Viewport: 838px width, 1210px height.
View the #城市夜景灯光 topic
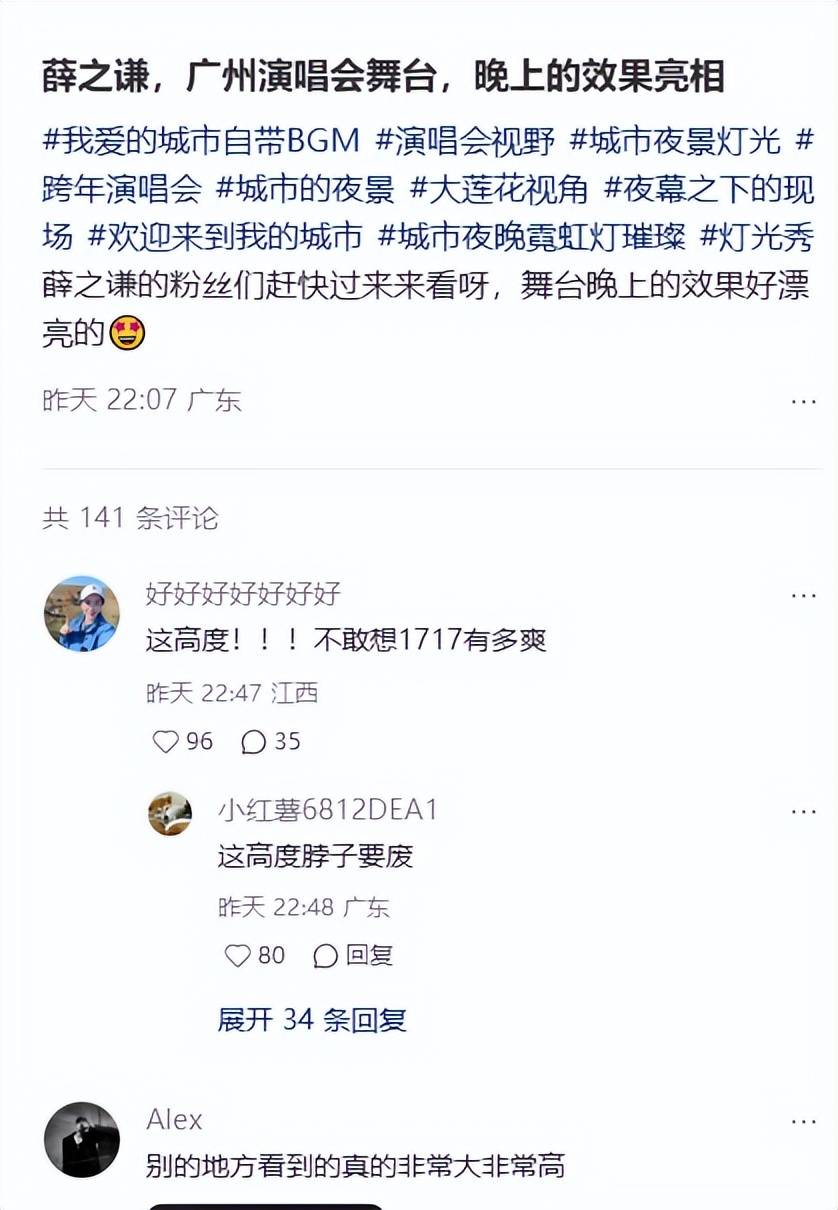(x=675, y=141)
